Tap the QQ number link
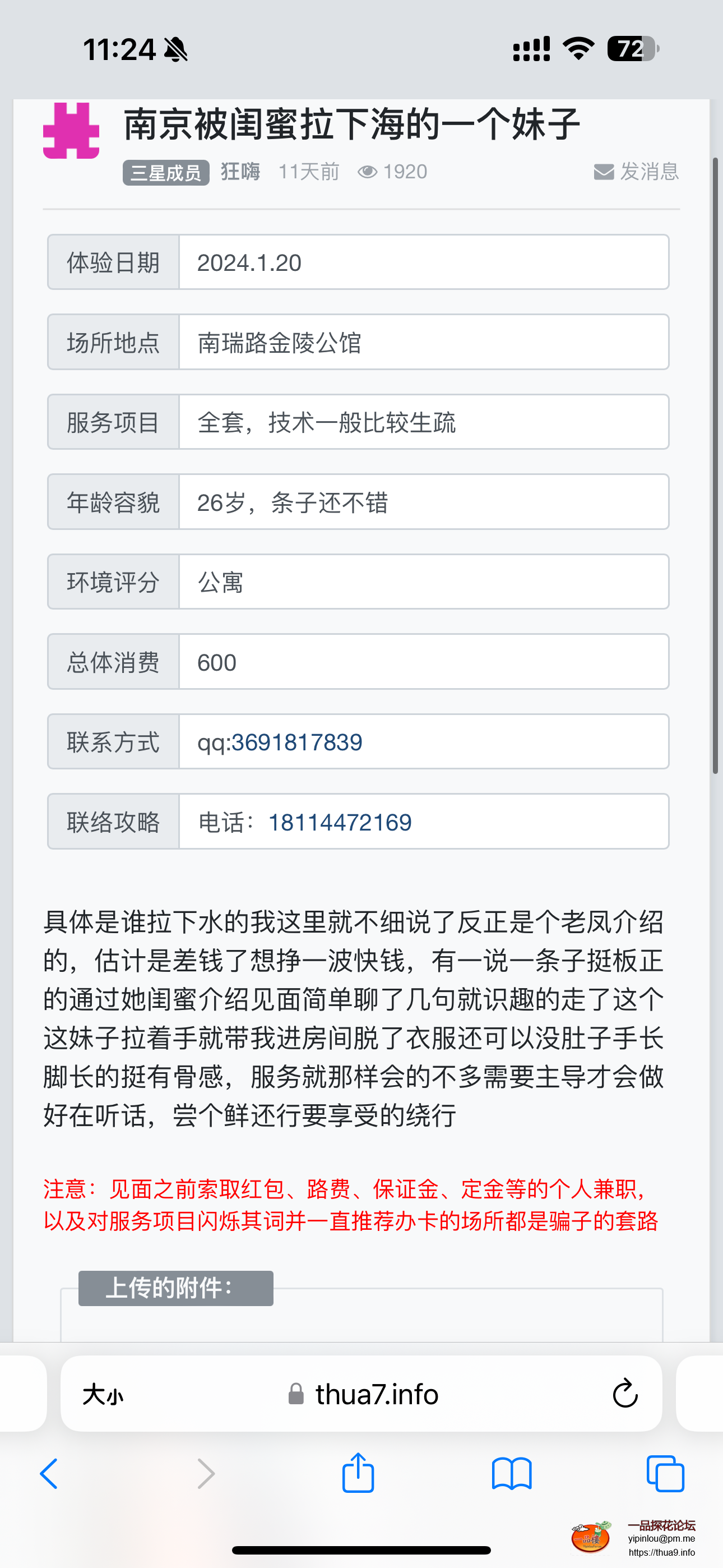Viewport: 723px width, 1568px height. pos(296,742)
